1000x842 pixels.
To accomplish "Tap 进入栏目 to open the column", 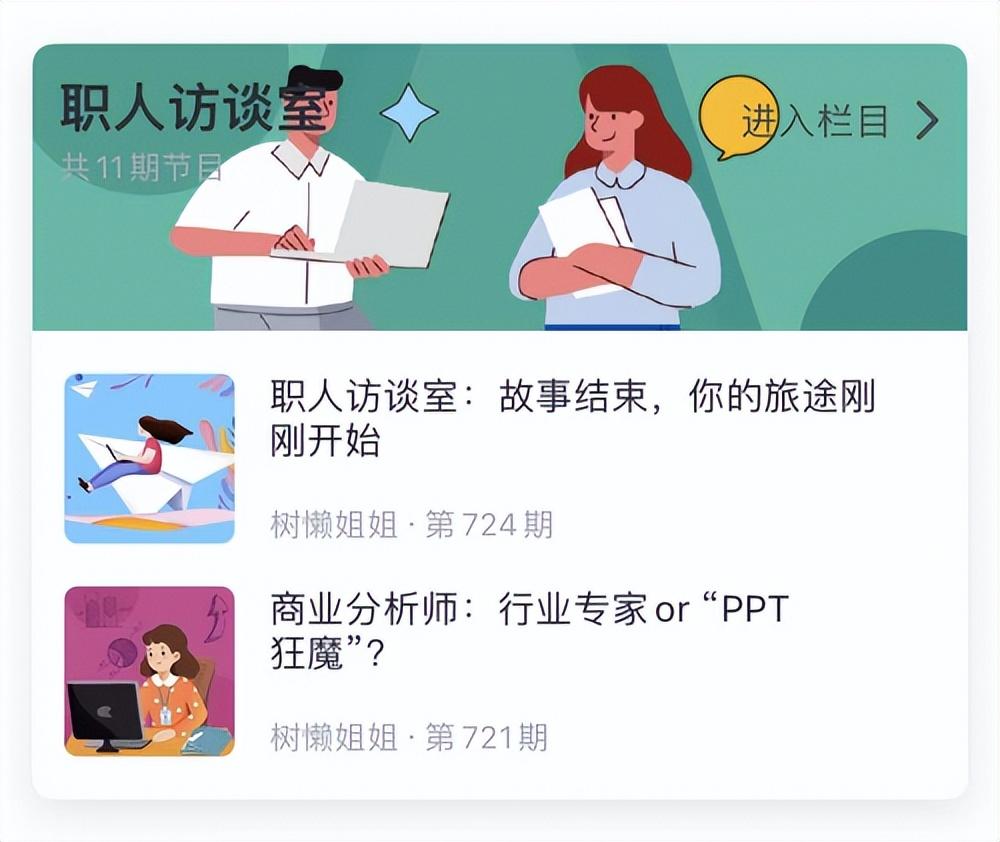I will 838,122.
